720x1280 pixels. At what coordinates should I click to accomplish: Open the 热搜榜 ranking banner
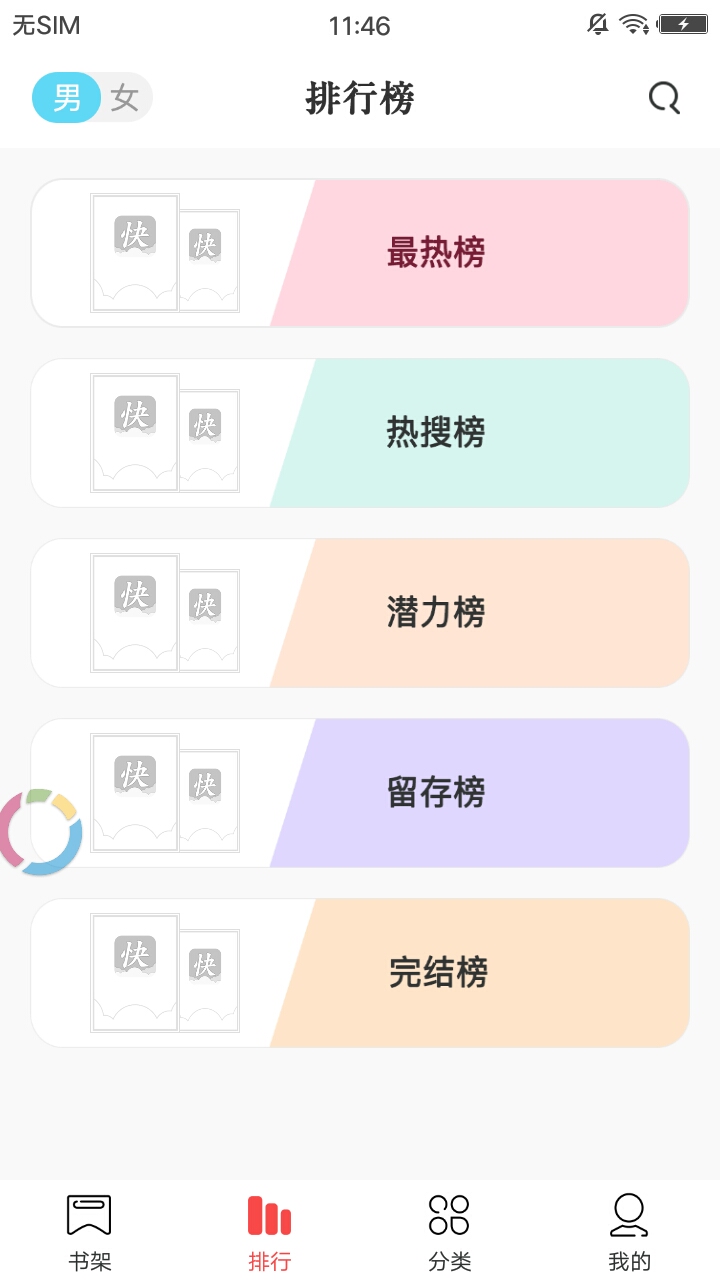(x=437, y=432)
